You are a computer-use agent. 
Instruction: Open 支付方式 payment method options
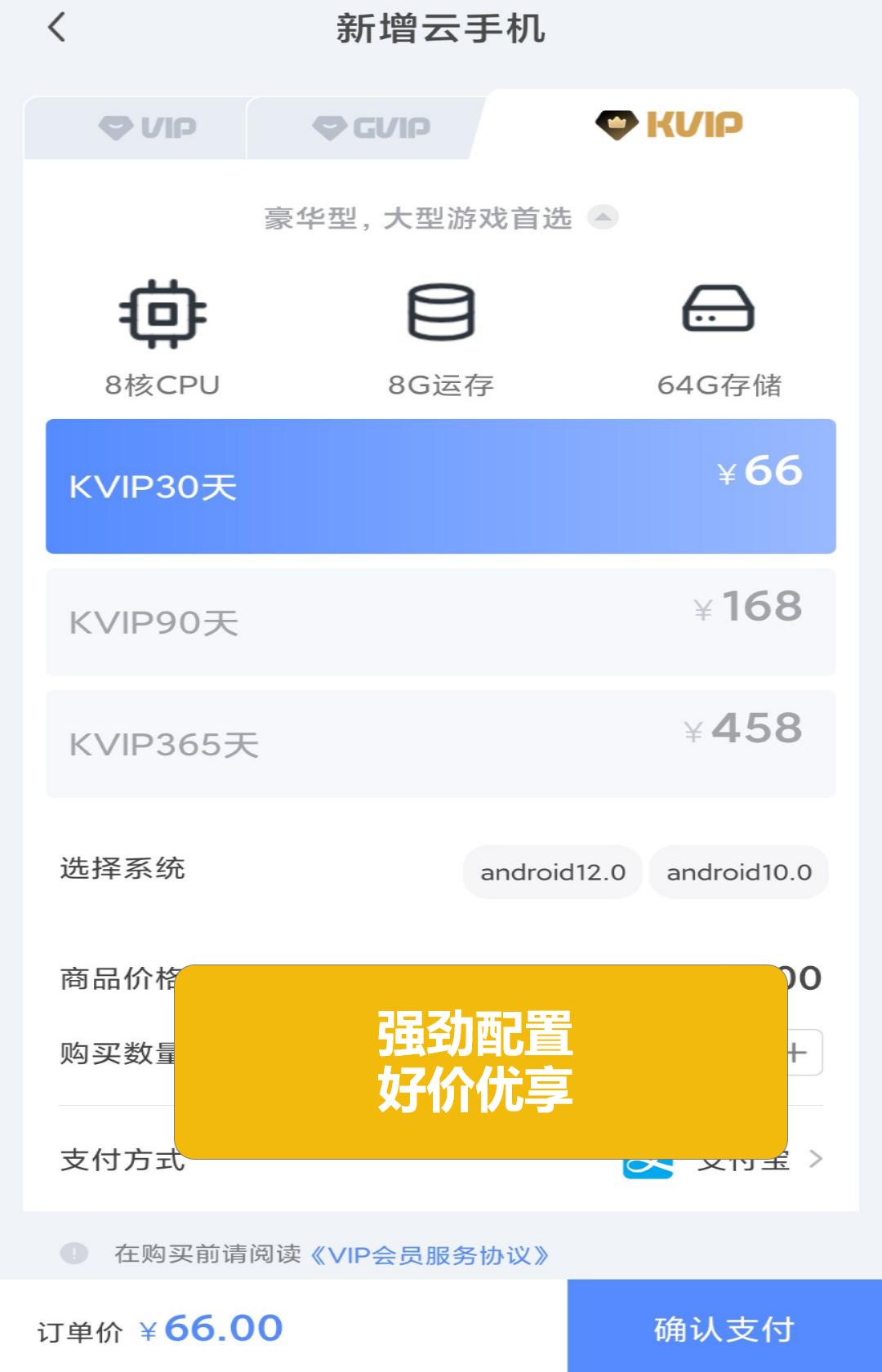(813, 1160)
